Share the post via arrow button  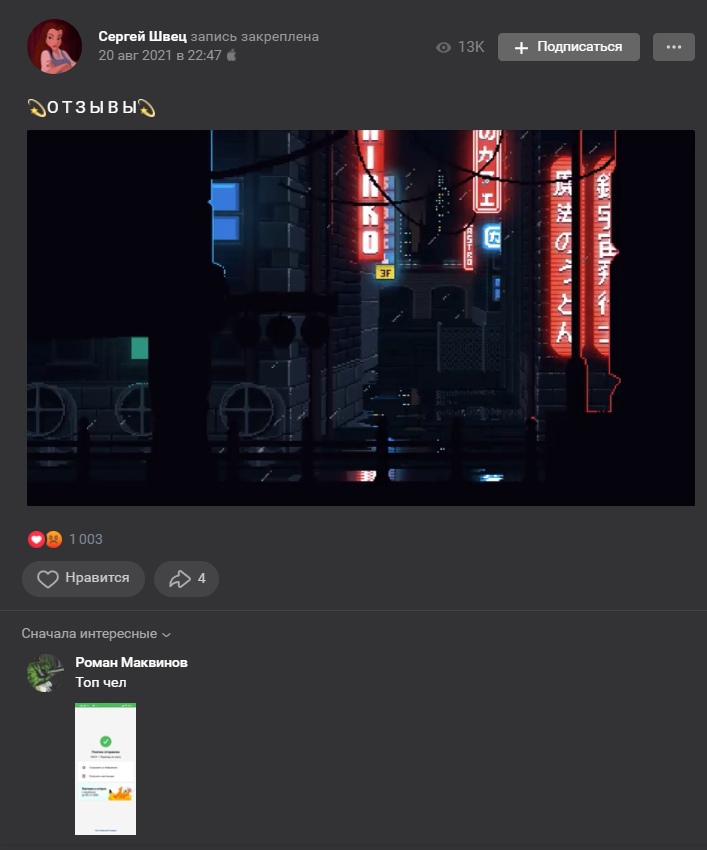click(x=186, y=578)
